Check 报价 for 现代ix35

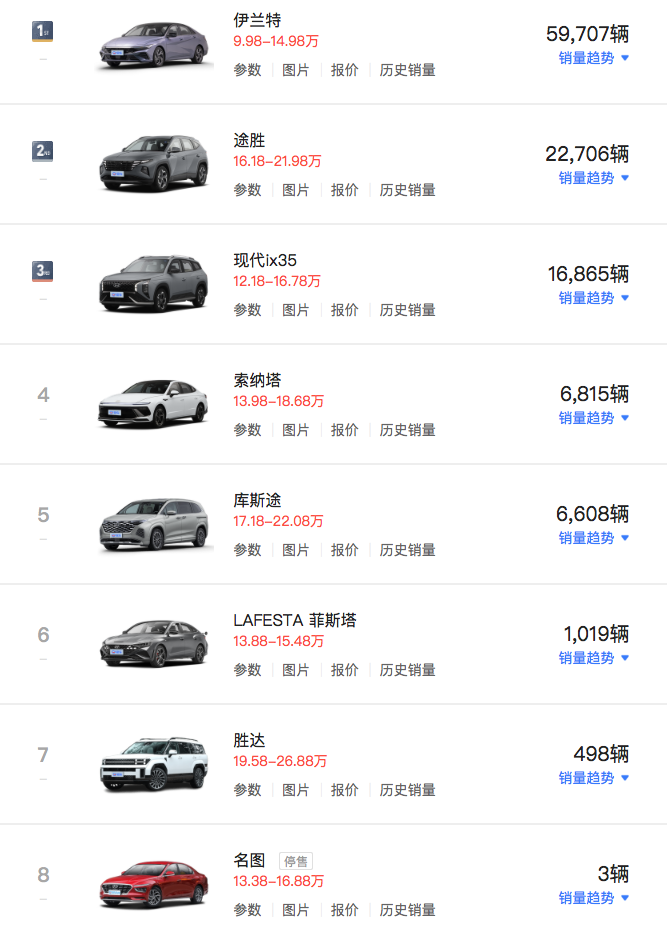tap(345, 310)
